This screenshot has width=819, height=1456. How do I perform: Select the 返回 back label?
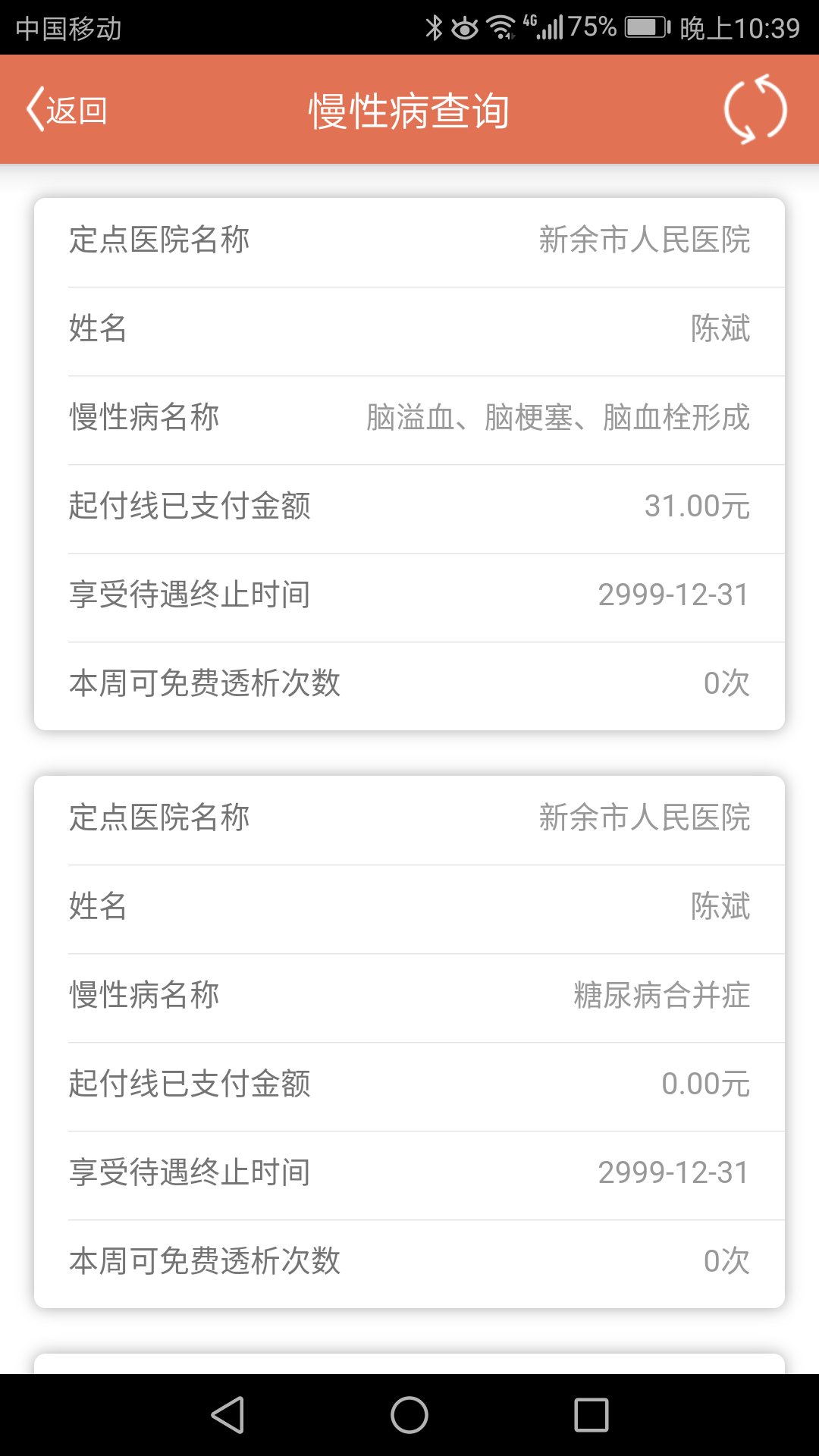76,110
